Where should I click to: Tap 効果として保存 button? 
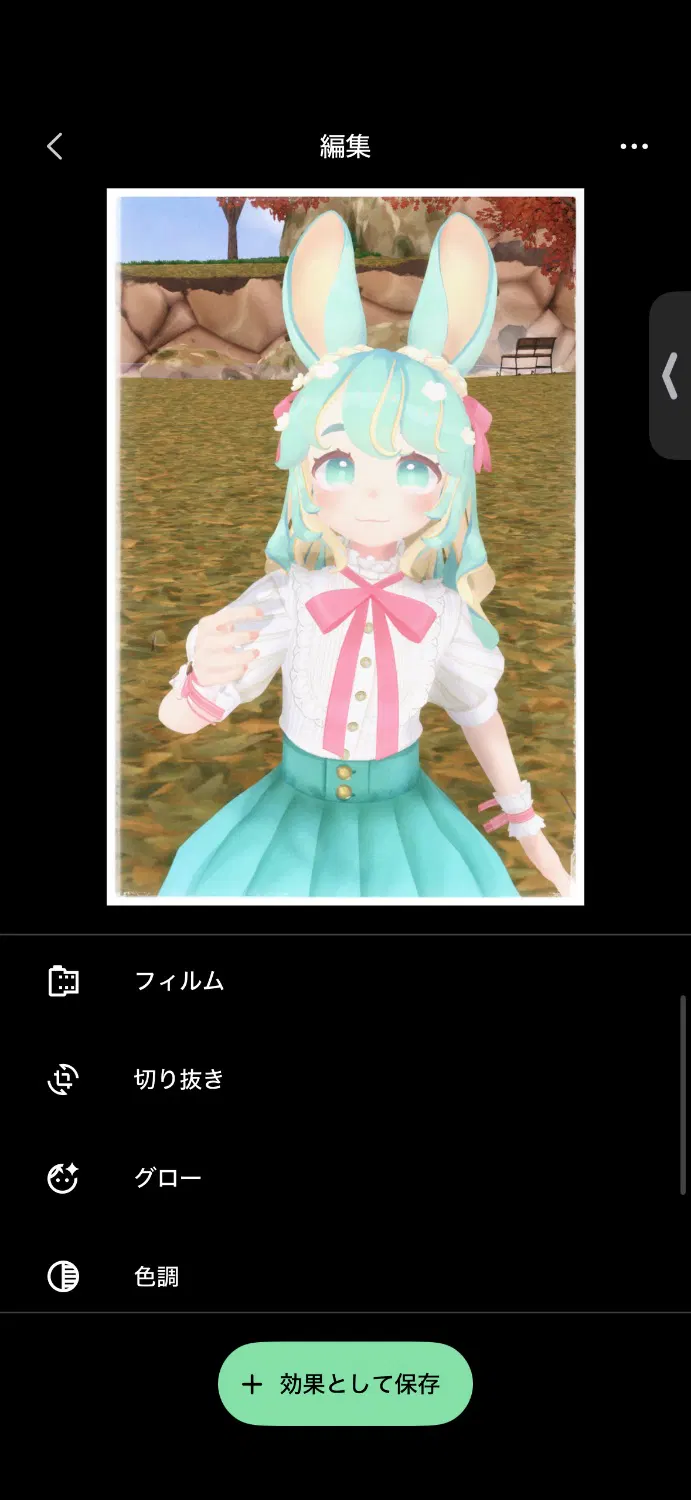point(345,1384)
